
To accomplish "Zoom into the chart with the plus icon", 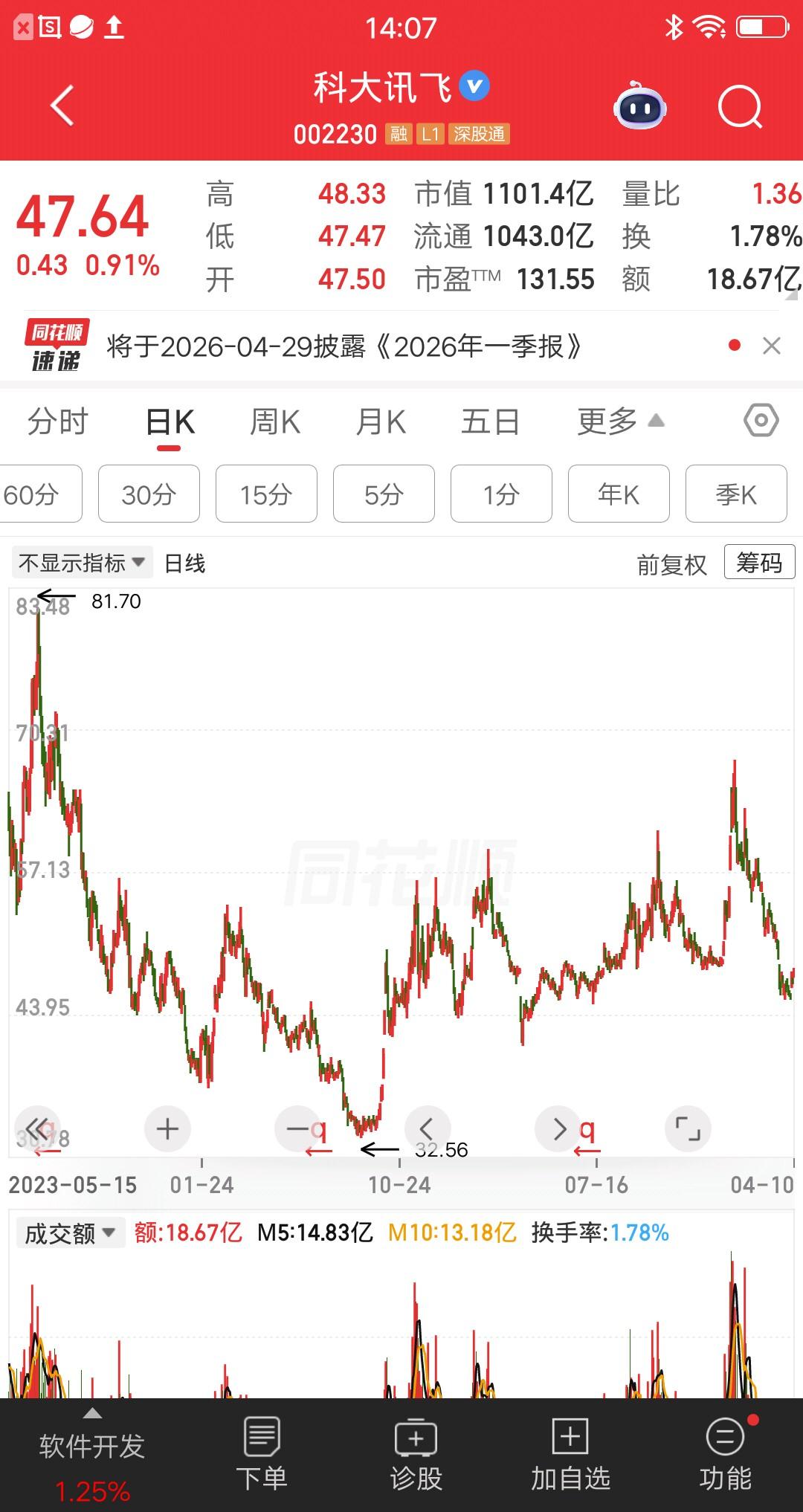I will click(167, 1128).
